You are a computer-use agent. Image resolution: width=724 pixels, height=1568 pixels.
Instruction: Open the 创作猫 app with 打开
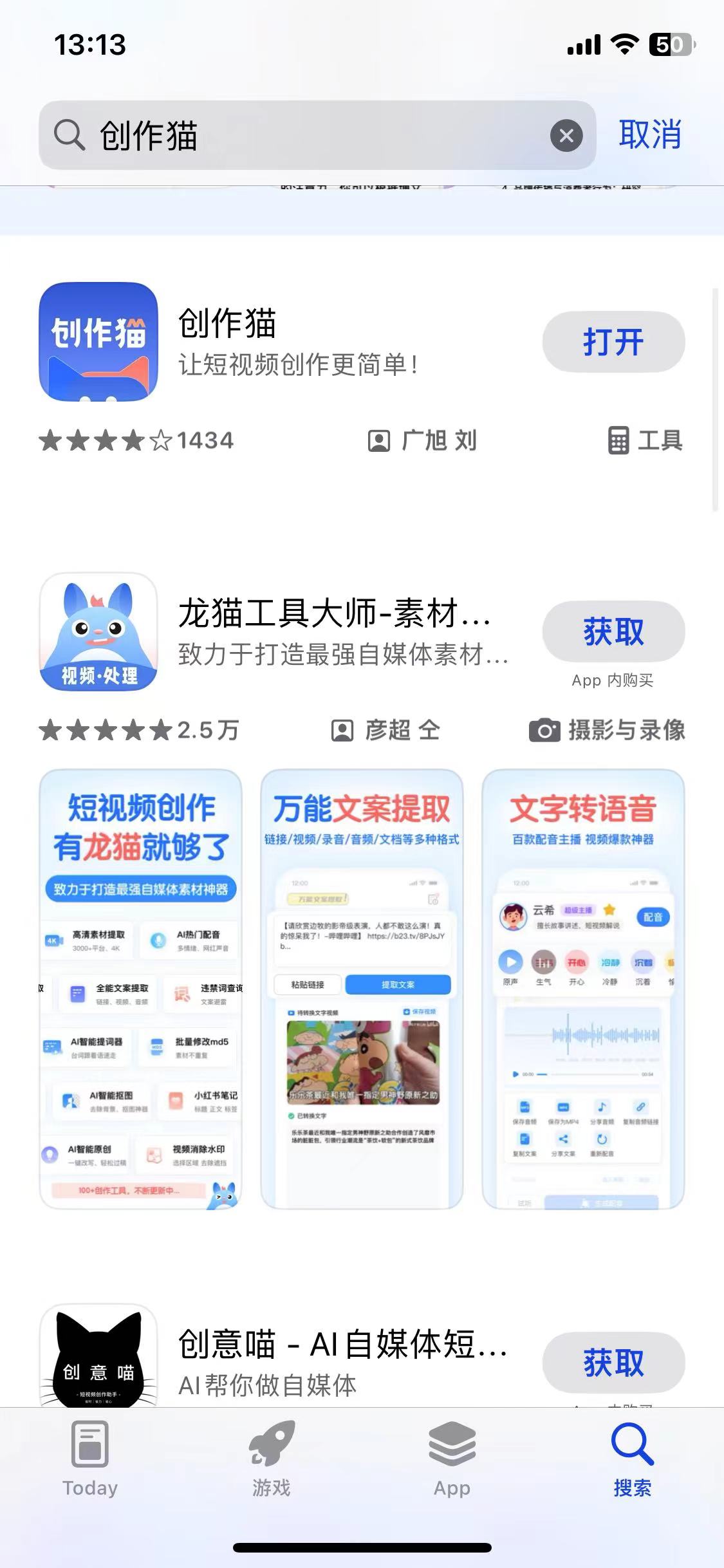613,342
